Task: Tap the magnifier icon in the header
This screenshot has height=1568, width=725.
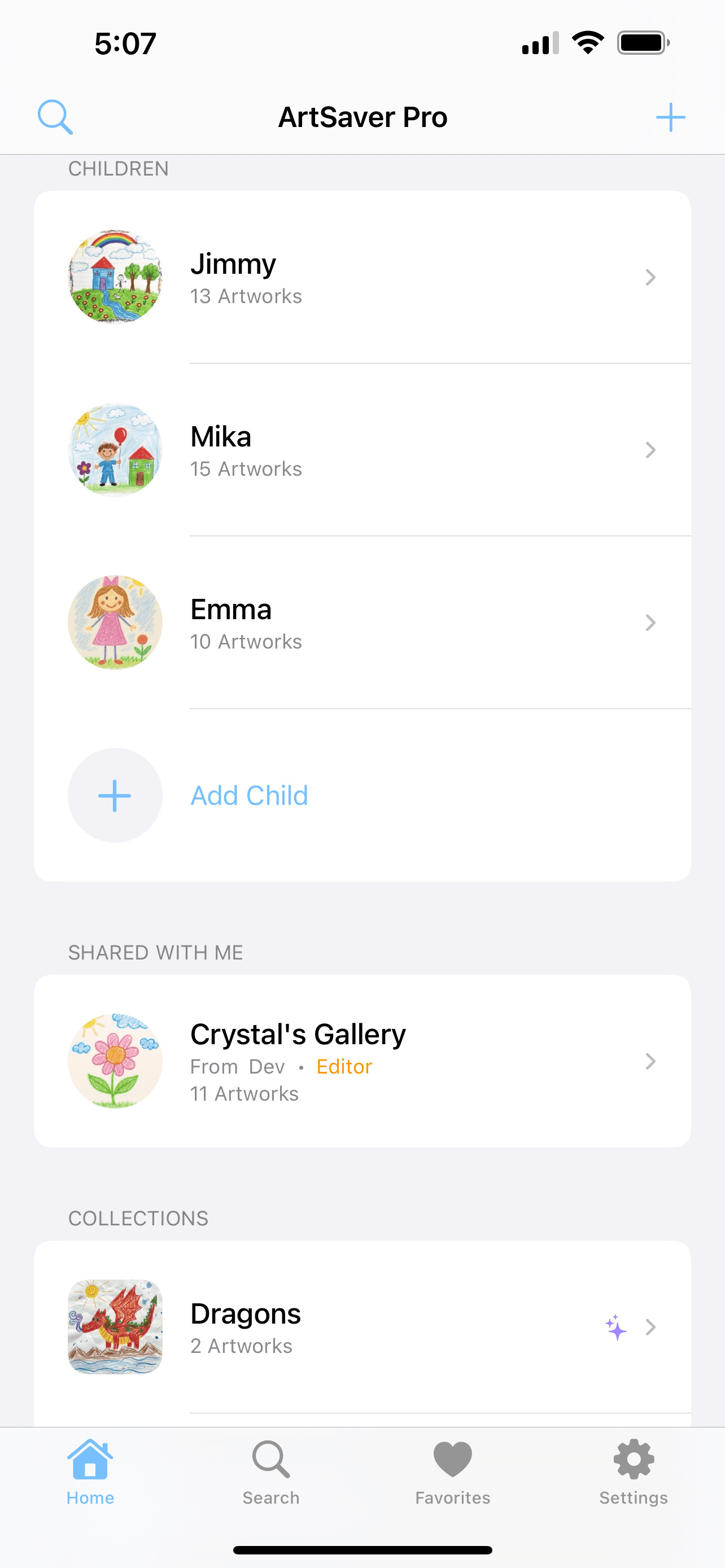Action: click(55, 117)
